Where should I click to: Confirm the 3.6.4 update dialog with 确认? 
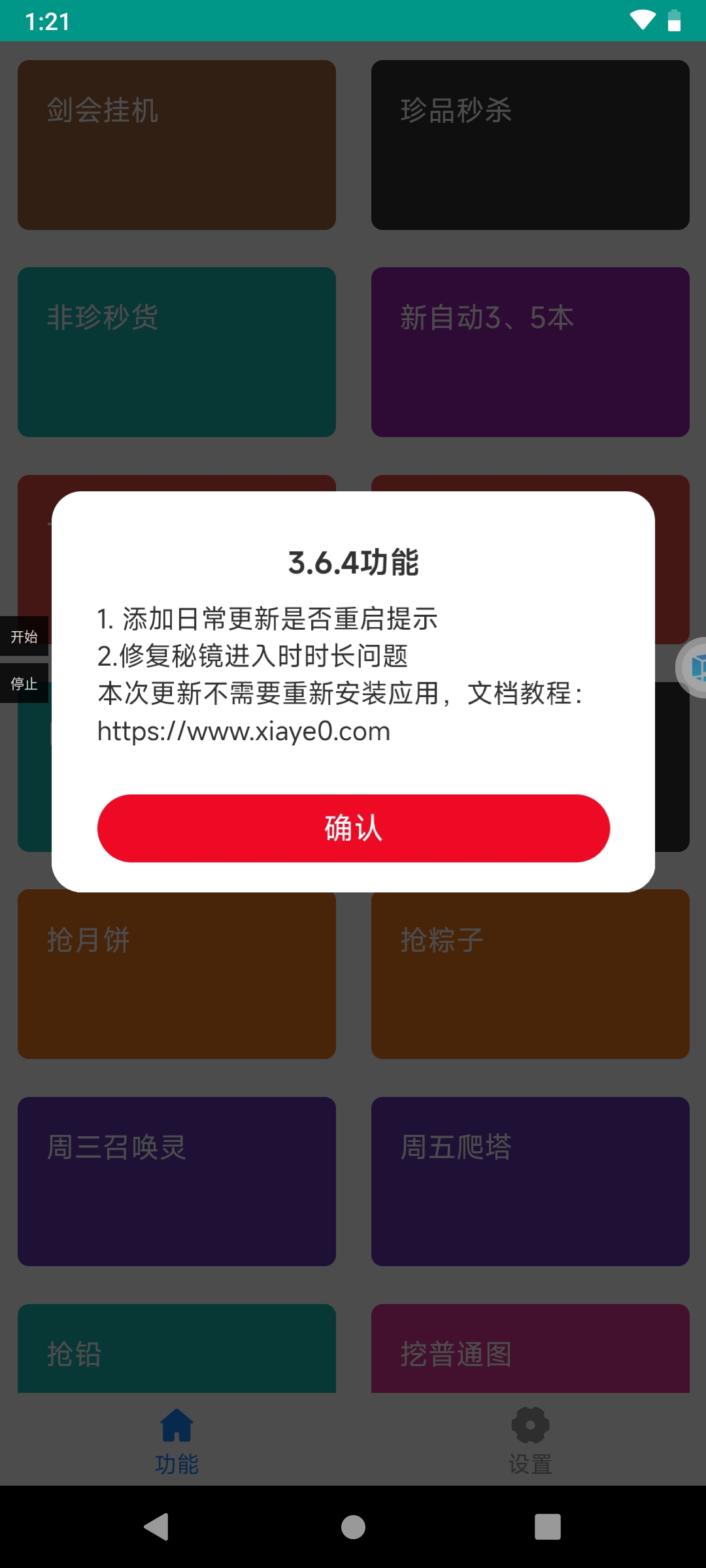[x=353, y=828]
